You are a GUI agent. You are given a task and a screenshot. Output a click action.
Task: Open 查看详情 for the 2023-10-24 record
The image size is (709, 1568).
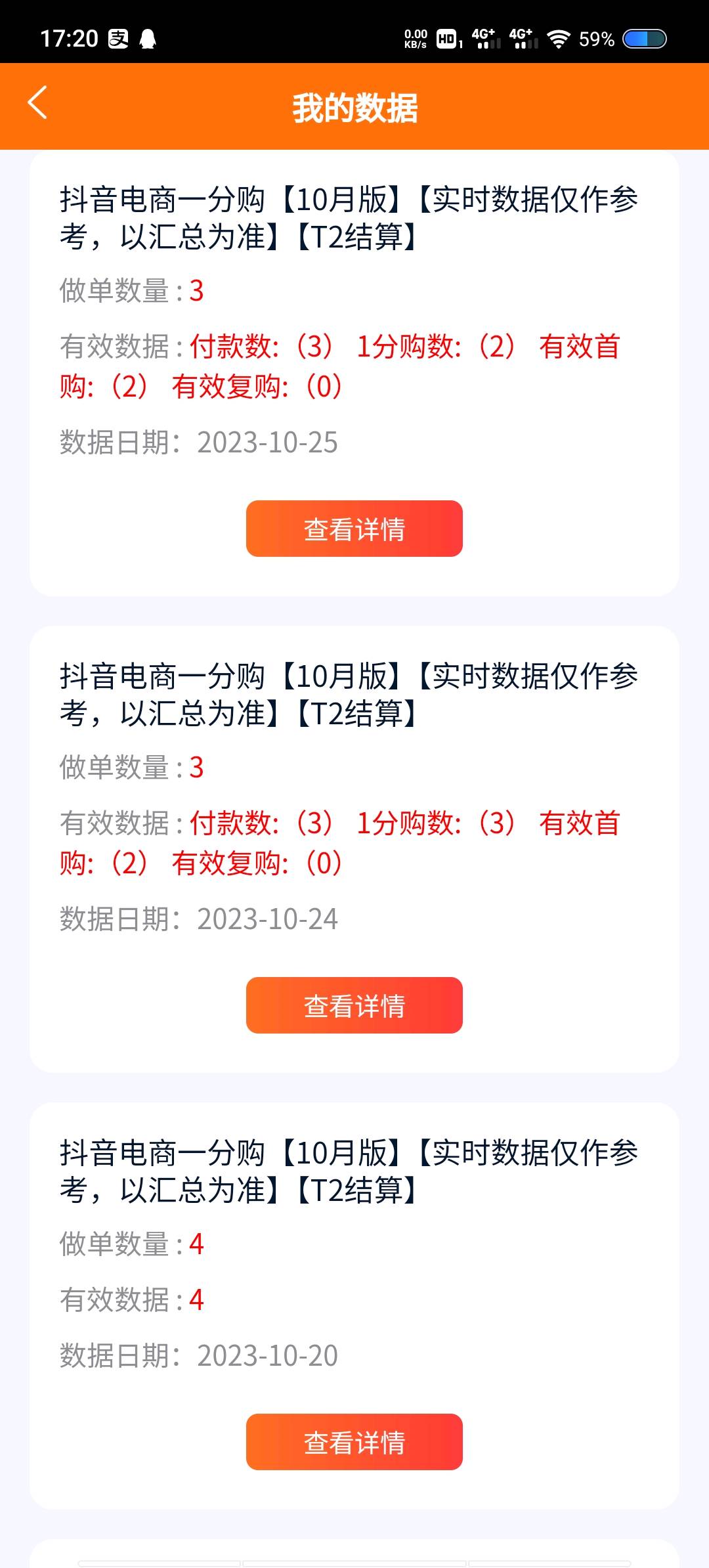[354, 1005]
